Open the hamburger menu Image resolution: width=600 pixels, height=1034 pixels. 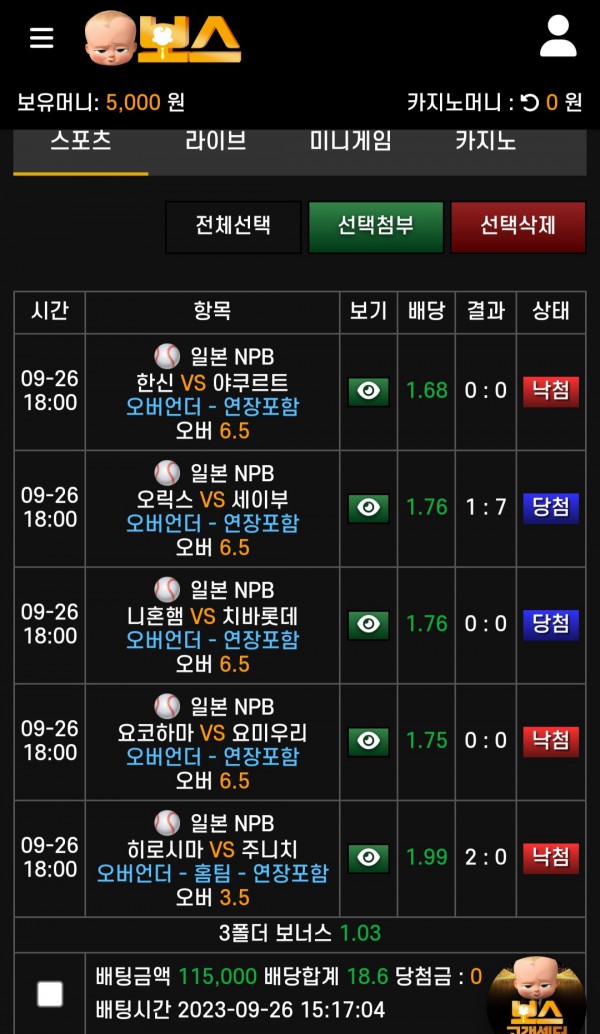[x=41, y=37]
